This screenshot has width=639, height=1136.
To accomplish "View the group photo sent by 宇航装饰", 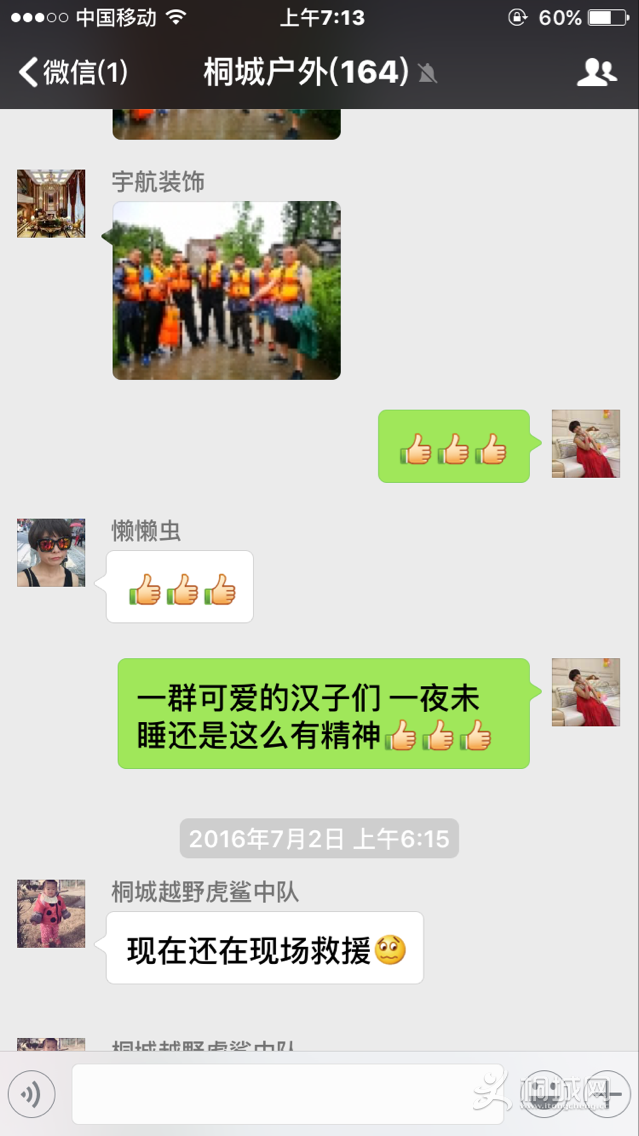I will (226, 290).
